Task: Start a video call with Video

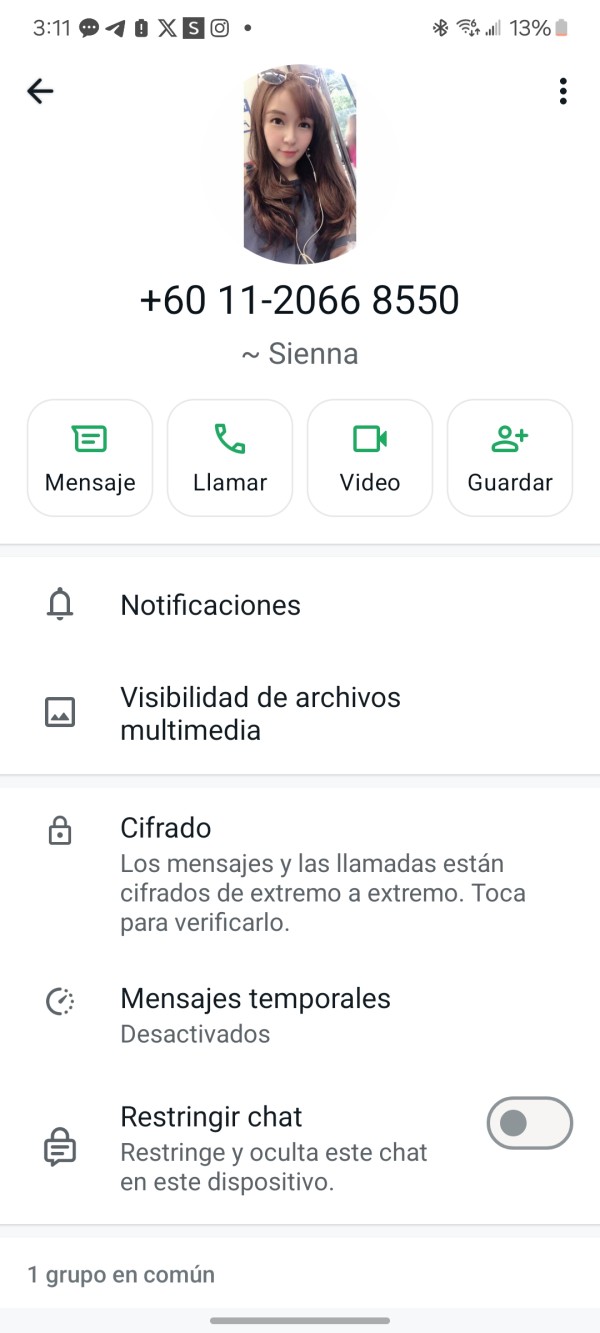Action: click(x=370, y=458)
